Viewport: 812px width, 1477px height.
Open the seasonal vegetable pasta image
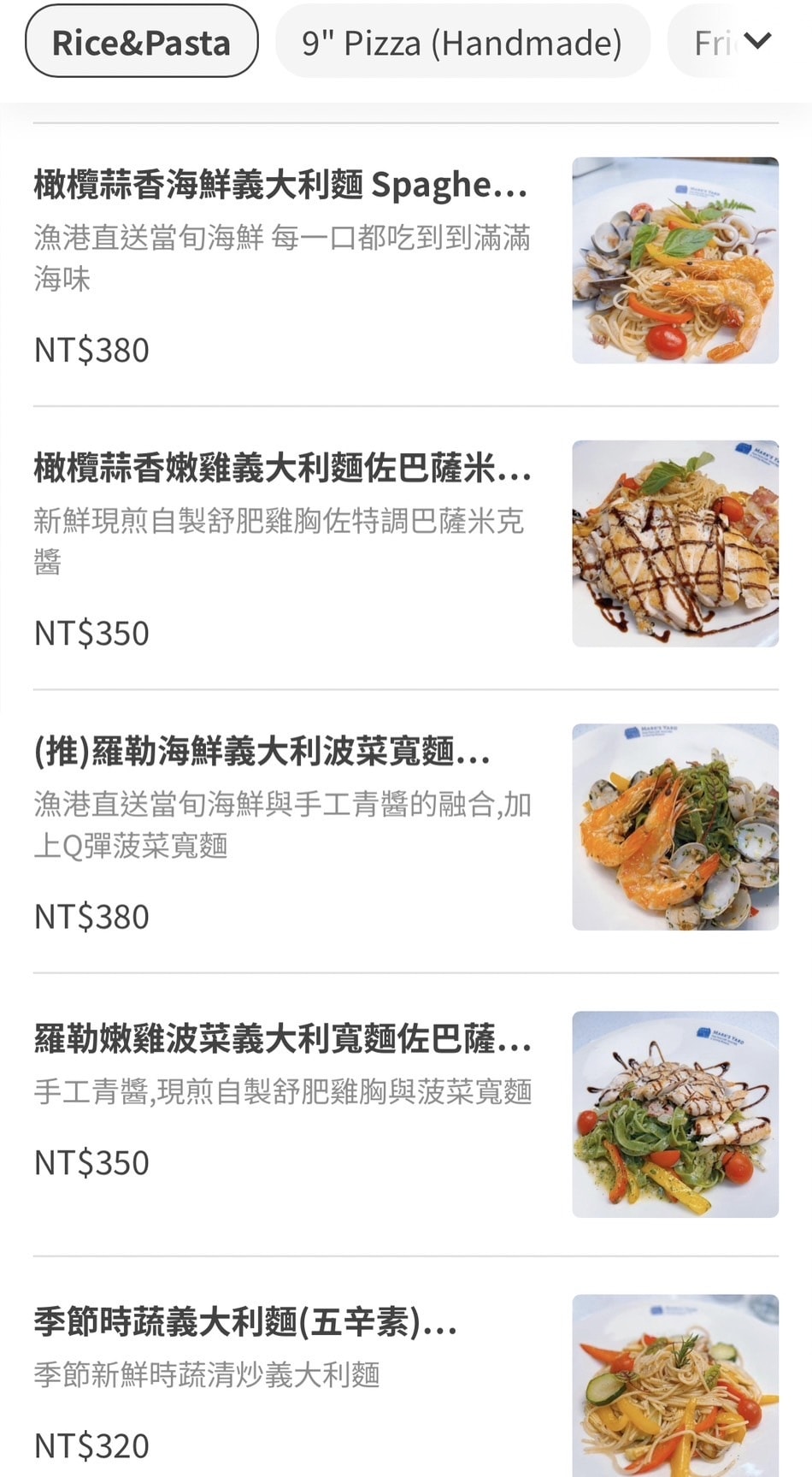pyautogui.click(x=674, y=1394)
